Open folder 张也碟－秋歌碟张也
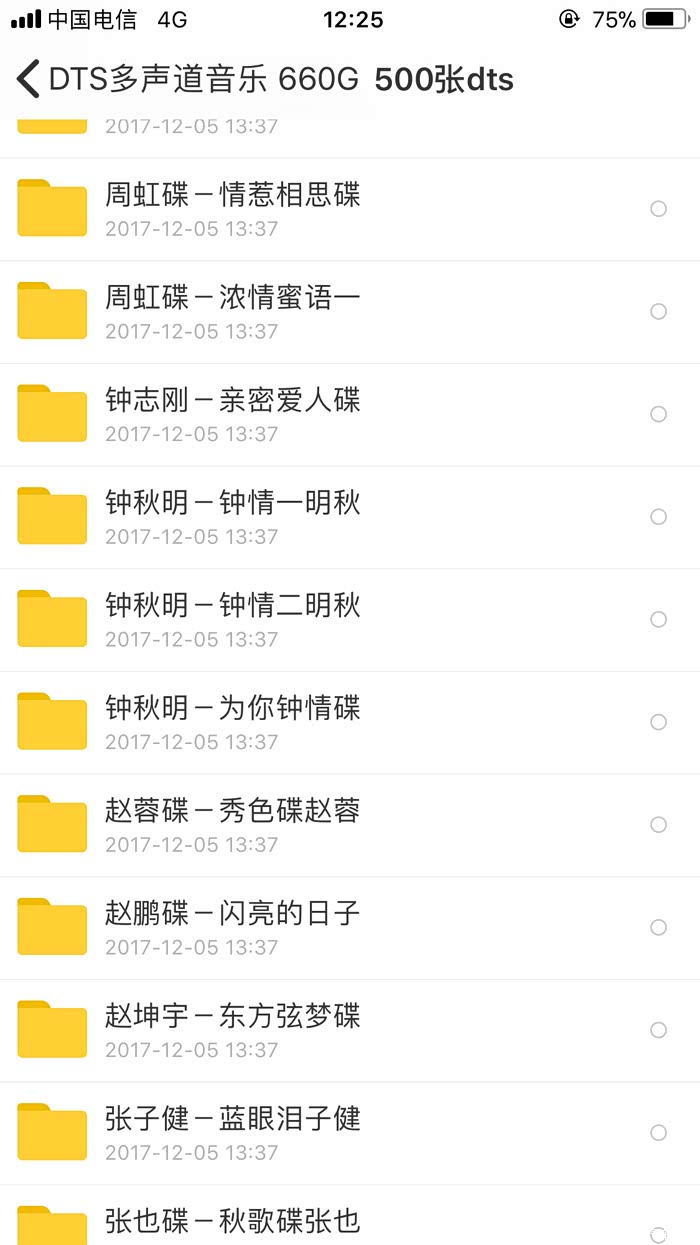700x1245 pixels. pyautogui.click(x=232, y=1222)
